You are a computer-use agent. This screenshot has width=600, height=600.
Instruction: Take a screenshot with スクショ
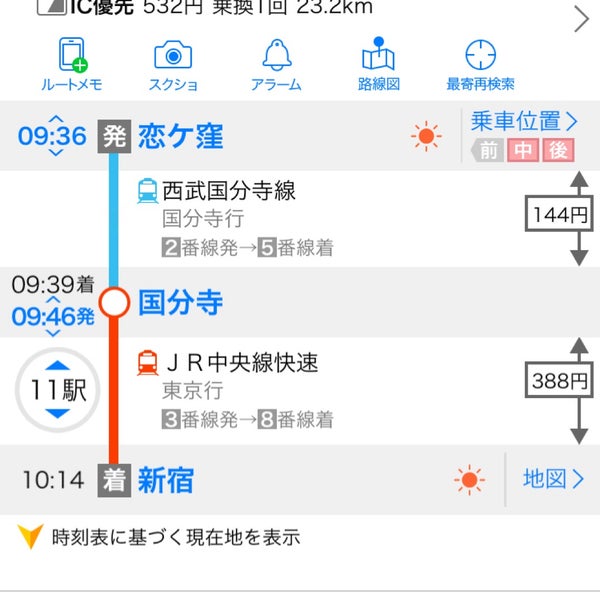click(x=172, y=65)
